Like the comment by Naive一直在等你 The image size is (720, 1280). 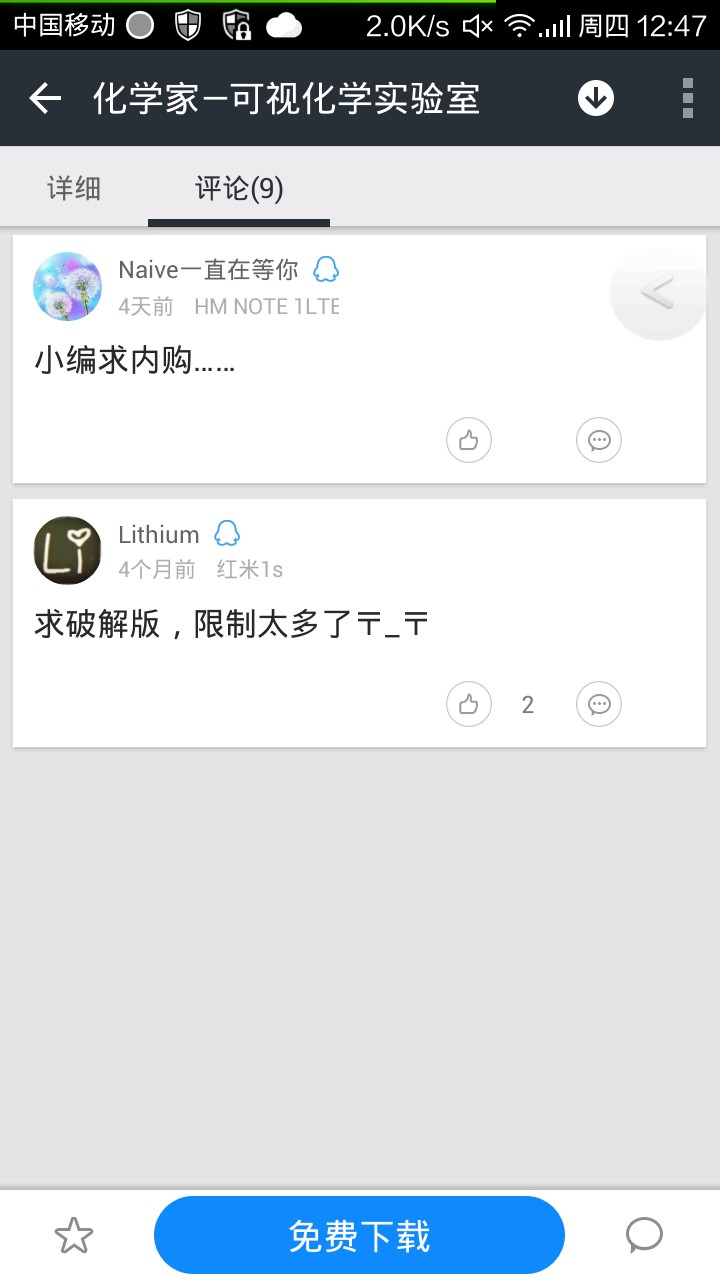click(x=469, y=440)
